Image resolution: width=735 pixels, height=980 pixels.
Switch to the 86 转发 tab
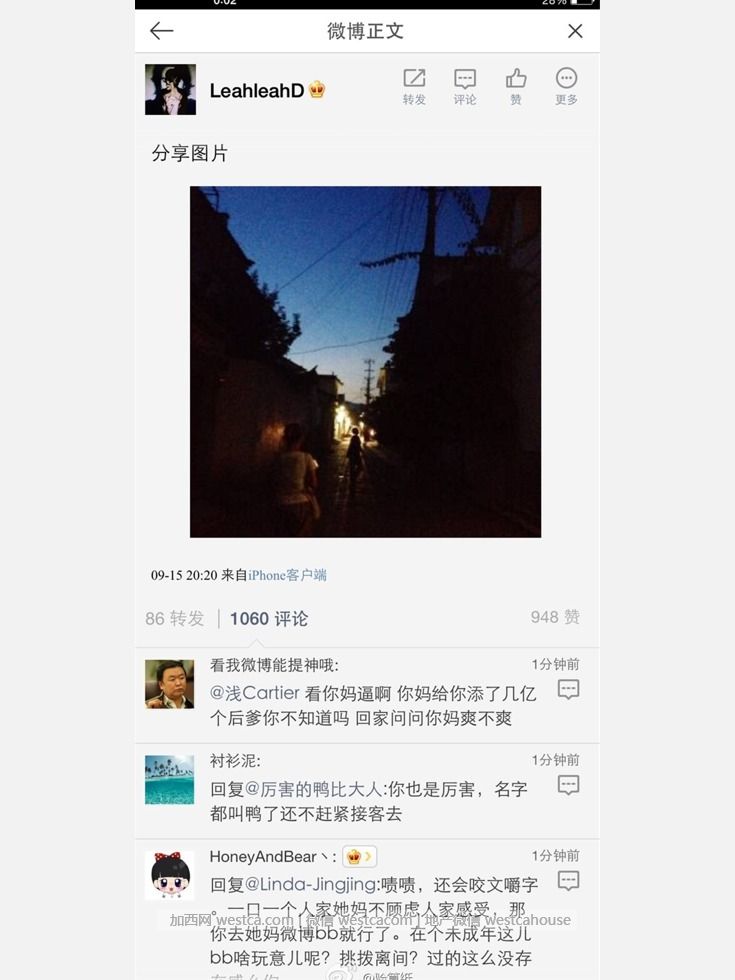[174, 619]
